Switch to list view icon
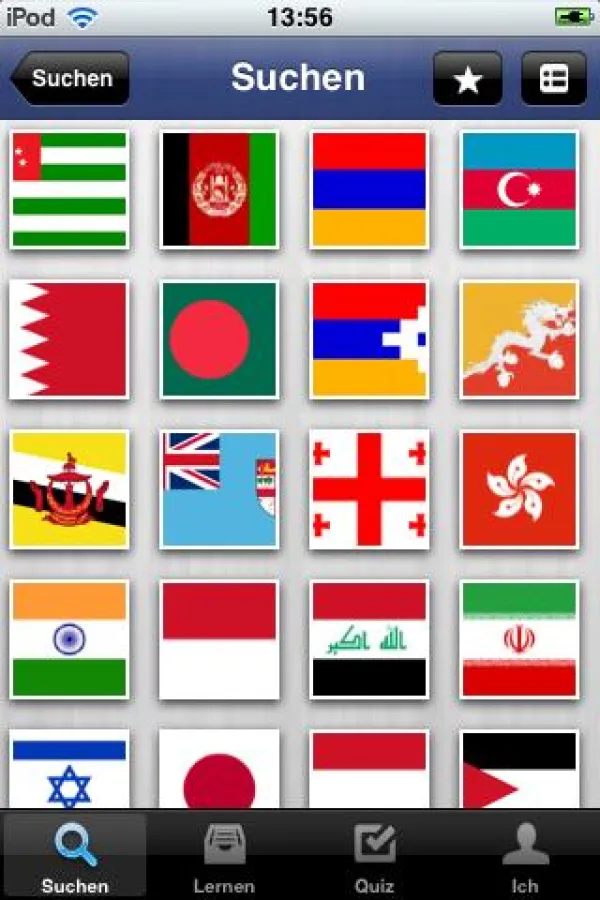 point(554,79)
